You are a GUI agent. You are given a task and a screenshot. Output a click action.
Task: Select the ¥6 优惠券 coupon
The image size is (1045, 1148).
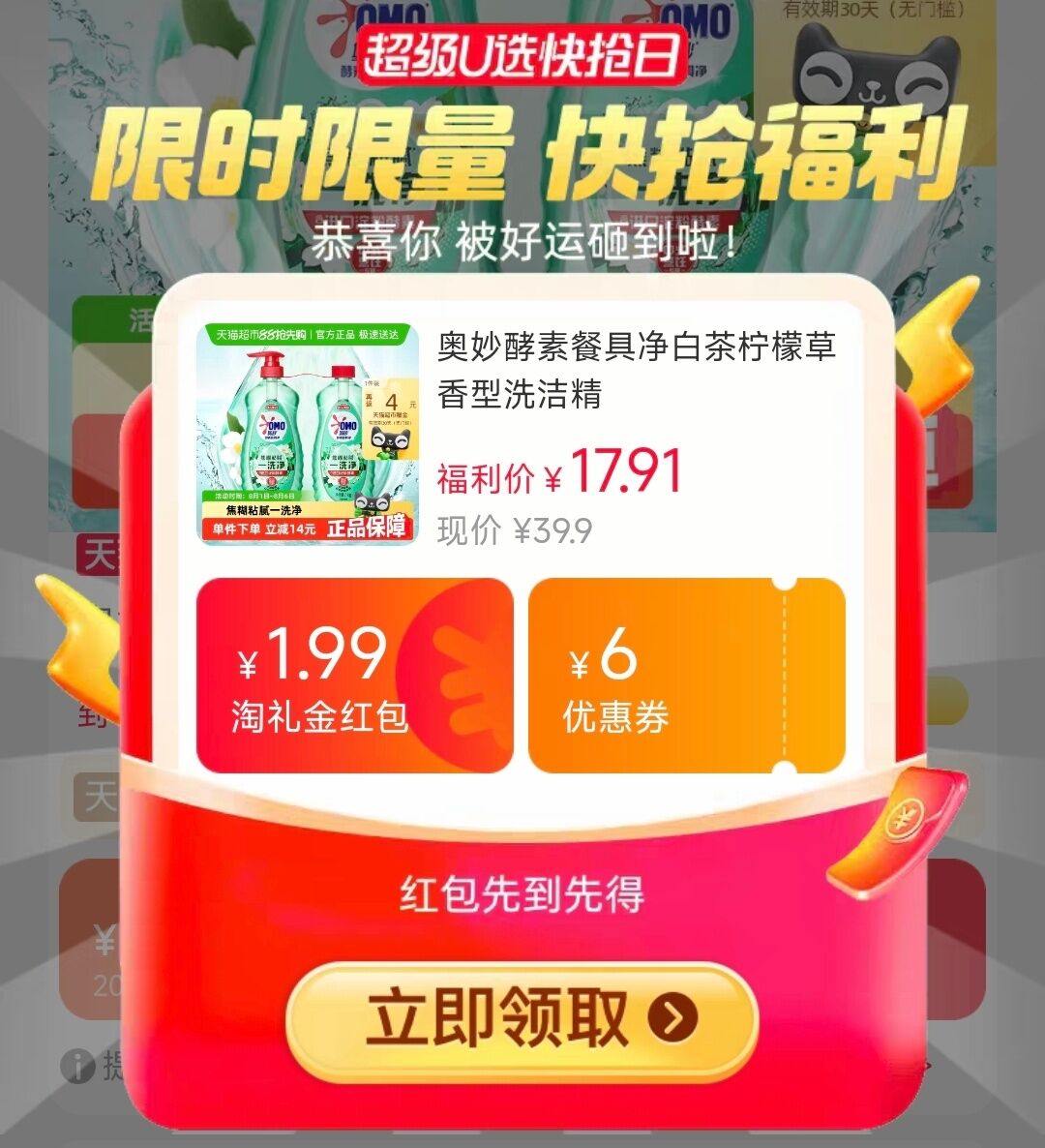click(x=686, y=676)
